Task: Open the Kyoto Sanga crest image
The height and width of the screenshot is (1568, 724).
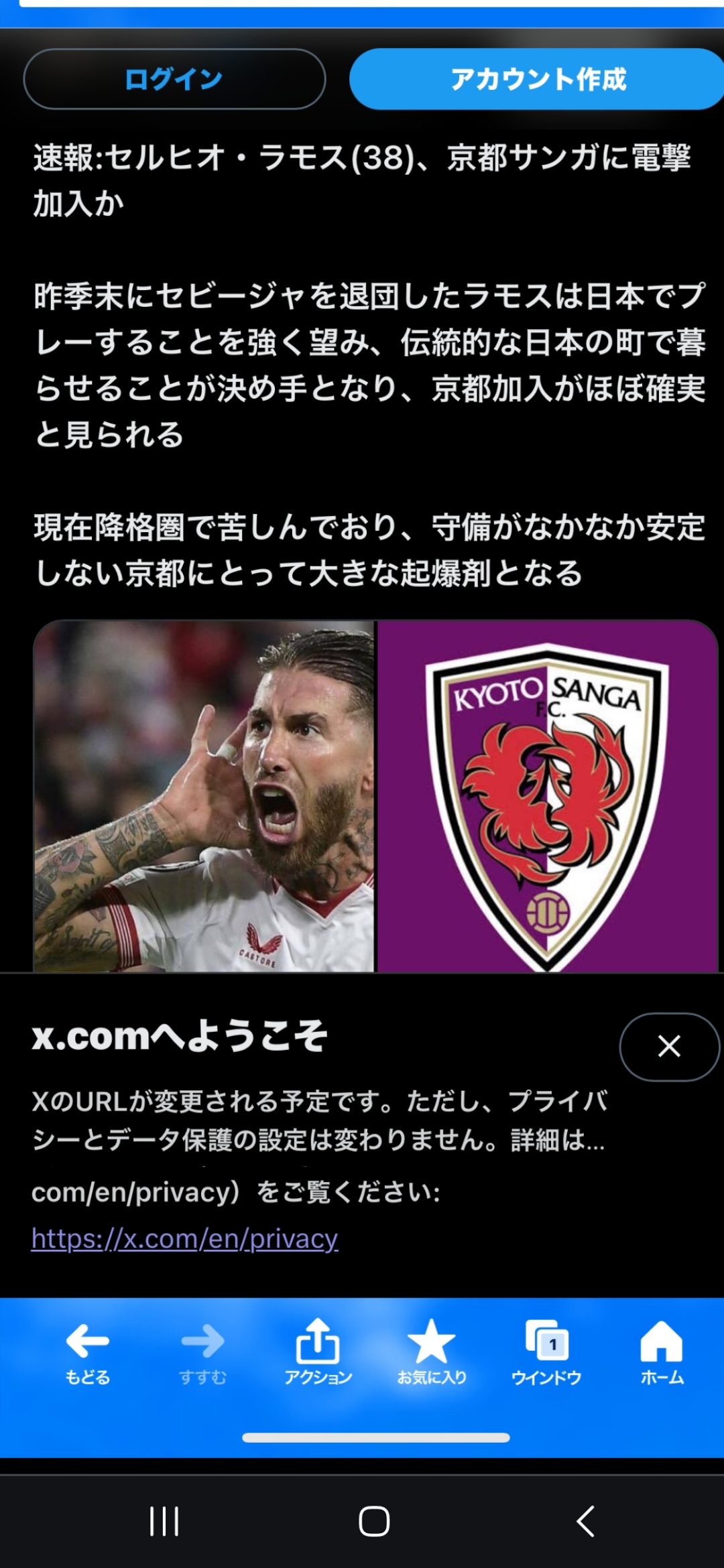Action: pos(547,796)
